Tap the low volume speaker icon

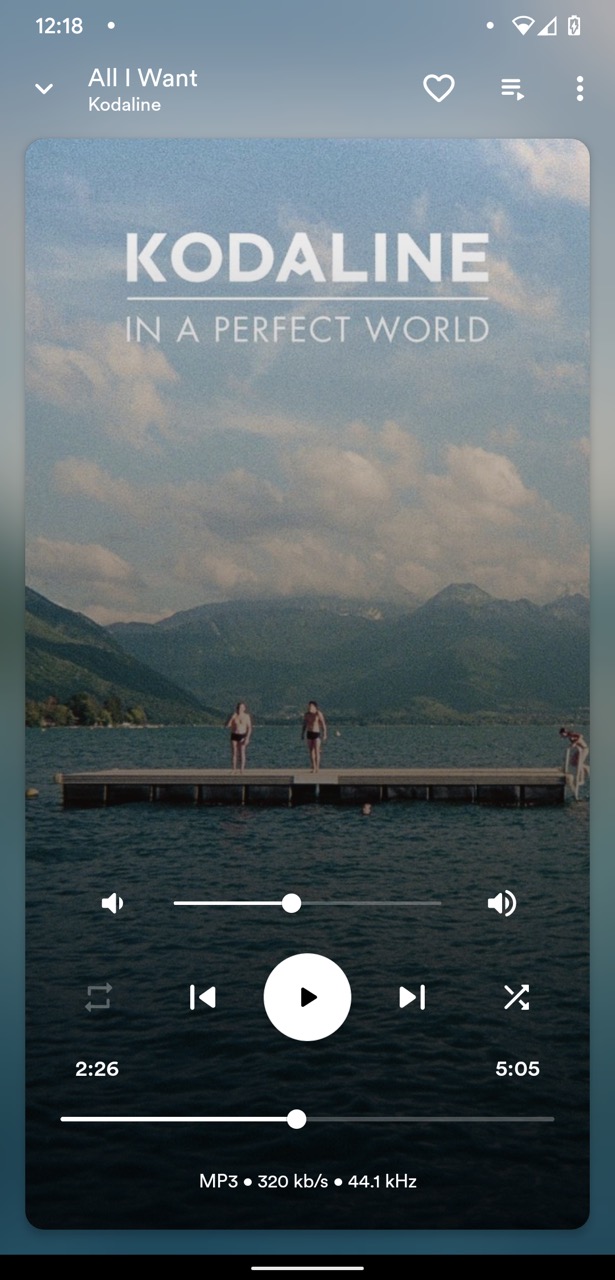112,904
